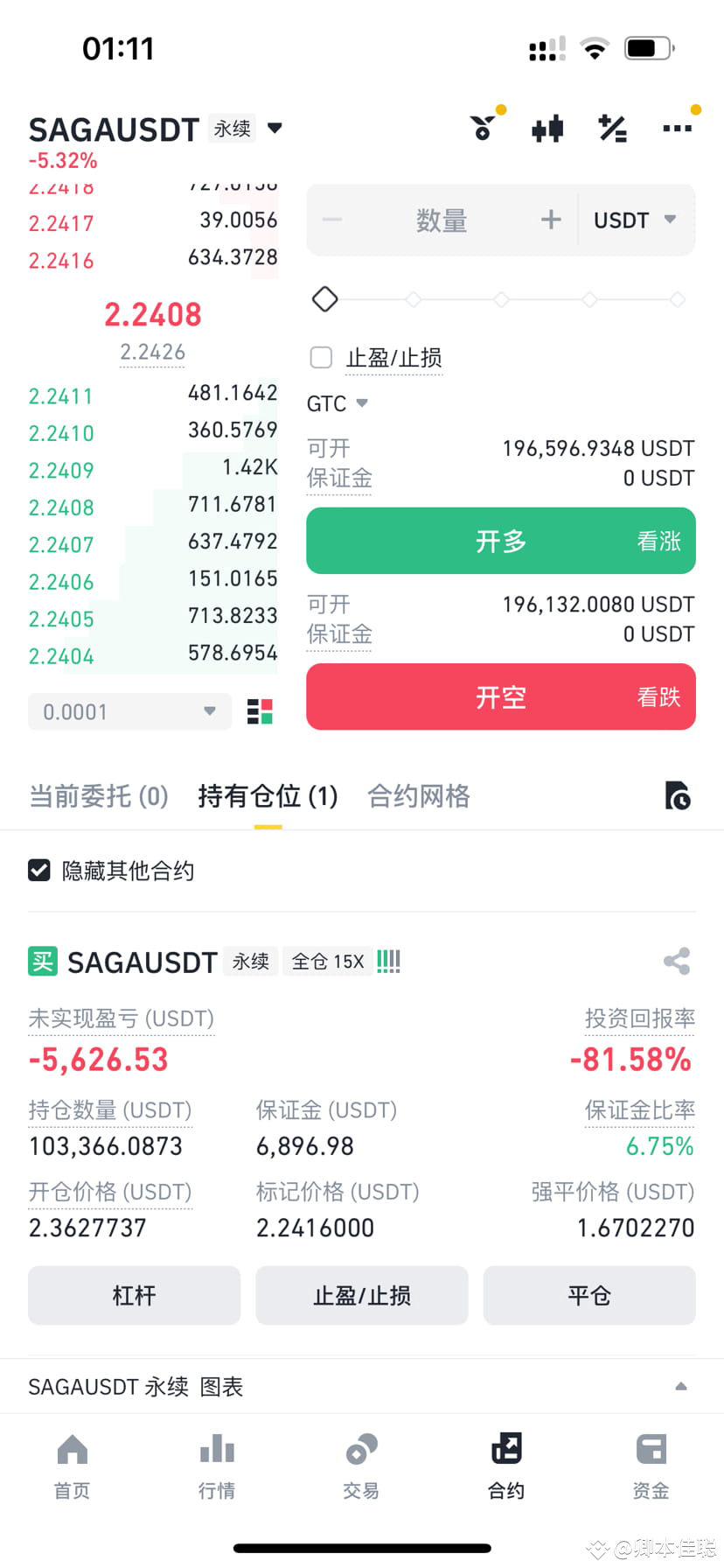
Task: Enable the 止盈/止损 checkbox
Action: point(321,357)
